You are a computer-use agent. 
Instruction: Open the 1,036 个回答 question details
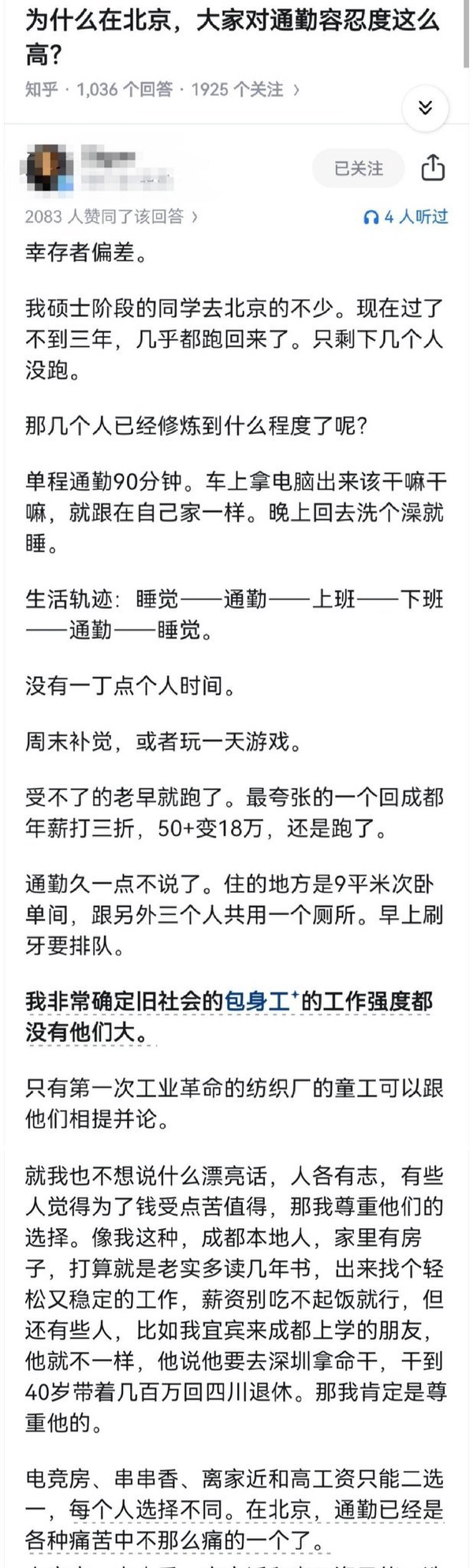[126, 89]
